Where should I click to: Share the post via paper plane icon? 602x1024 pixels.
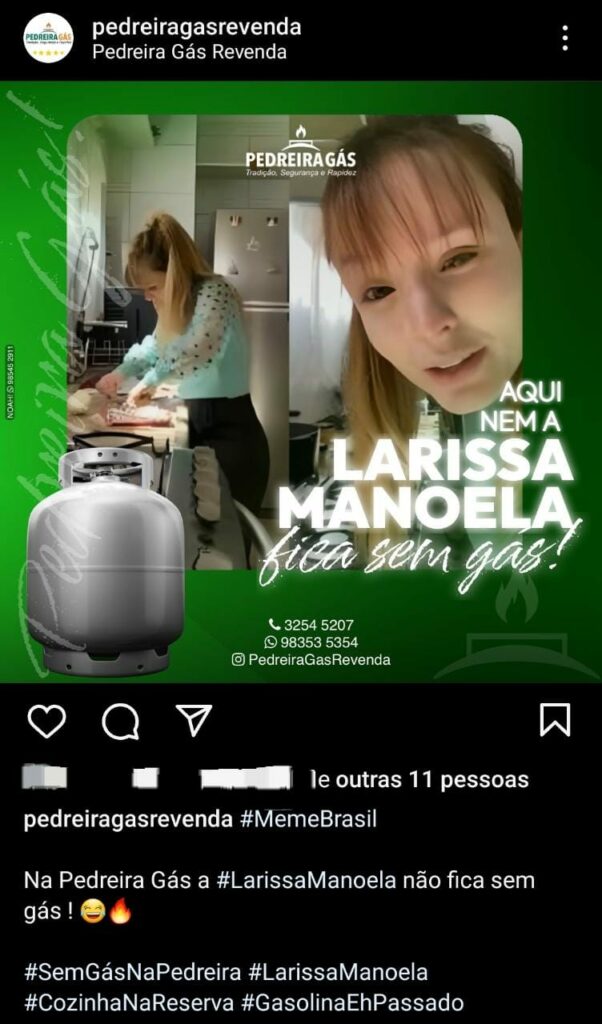(x=193, y=719)
